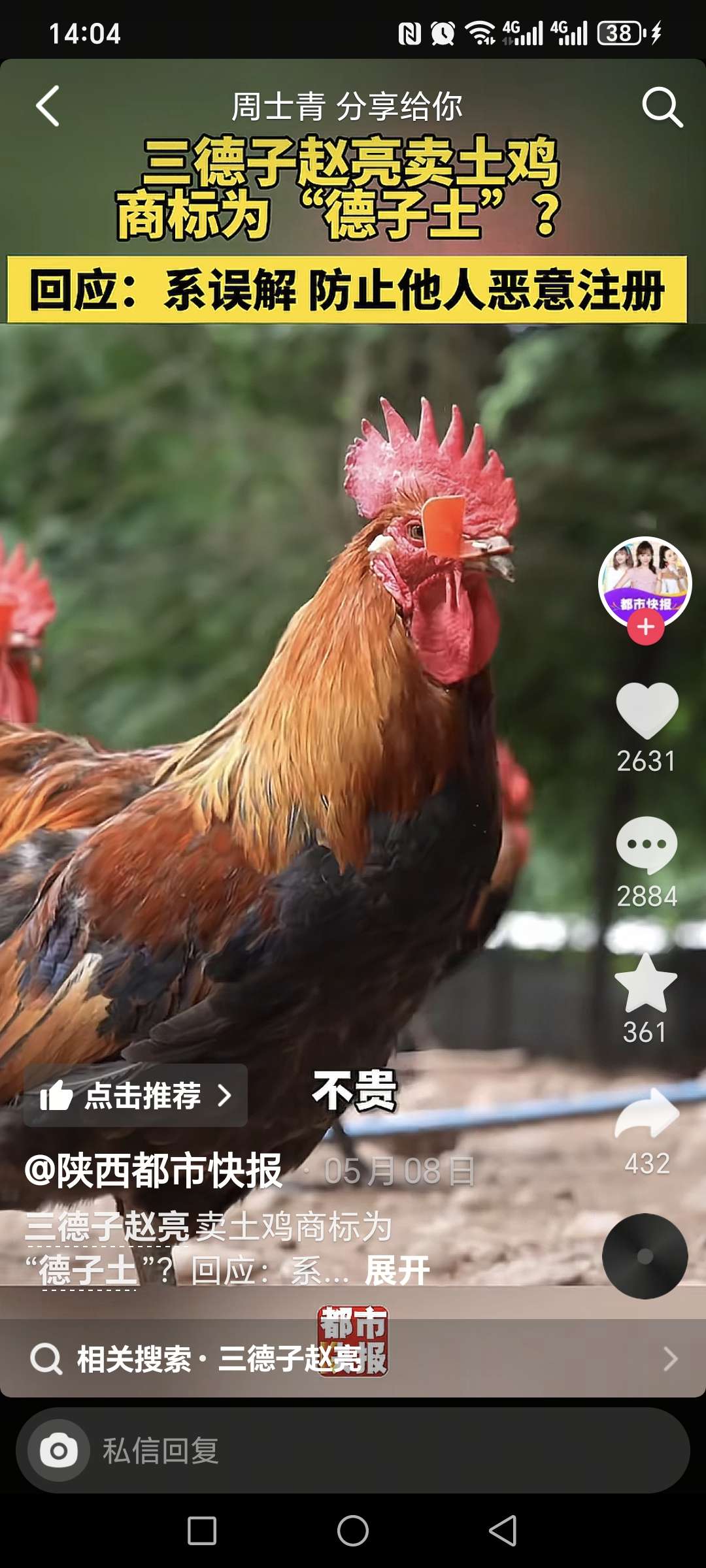Open search via the magnifier icon

pyautogui.click(x=662, y=106)
